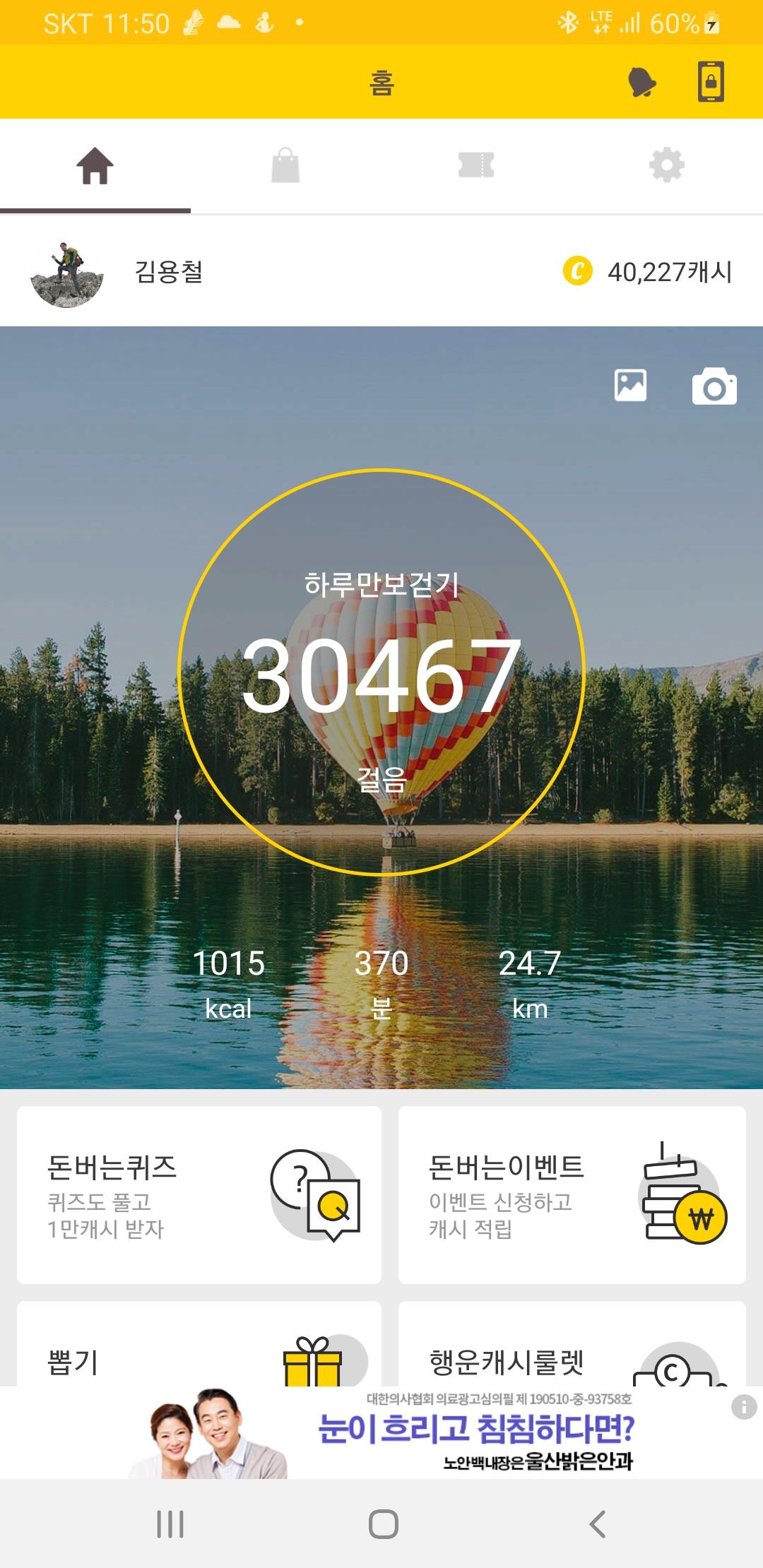This screenshot has width=763, height=1568.
Task: Open 김용철 profile picture
Action: click(67, 272)
